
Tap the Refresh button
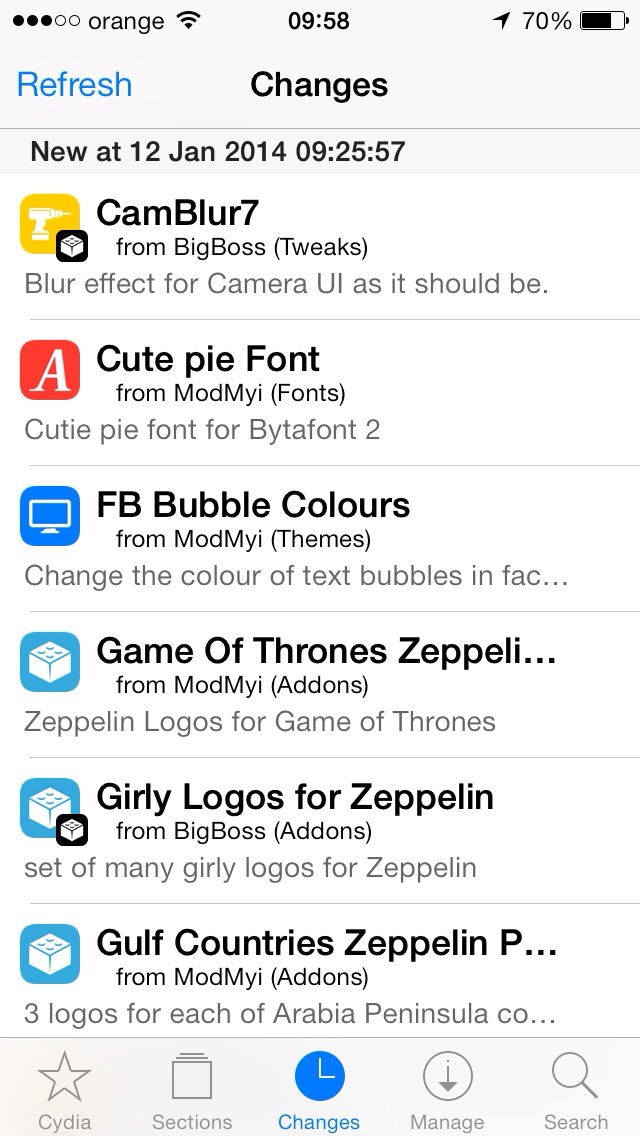[x=75, y=85]
